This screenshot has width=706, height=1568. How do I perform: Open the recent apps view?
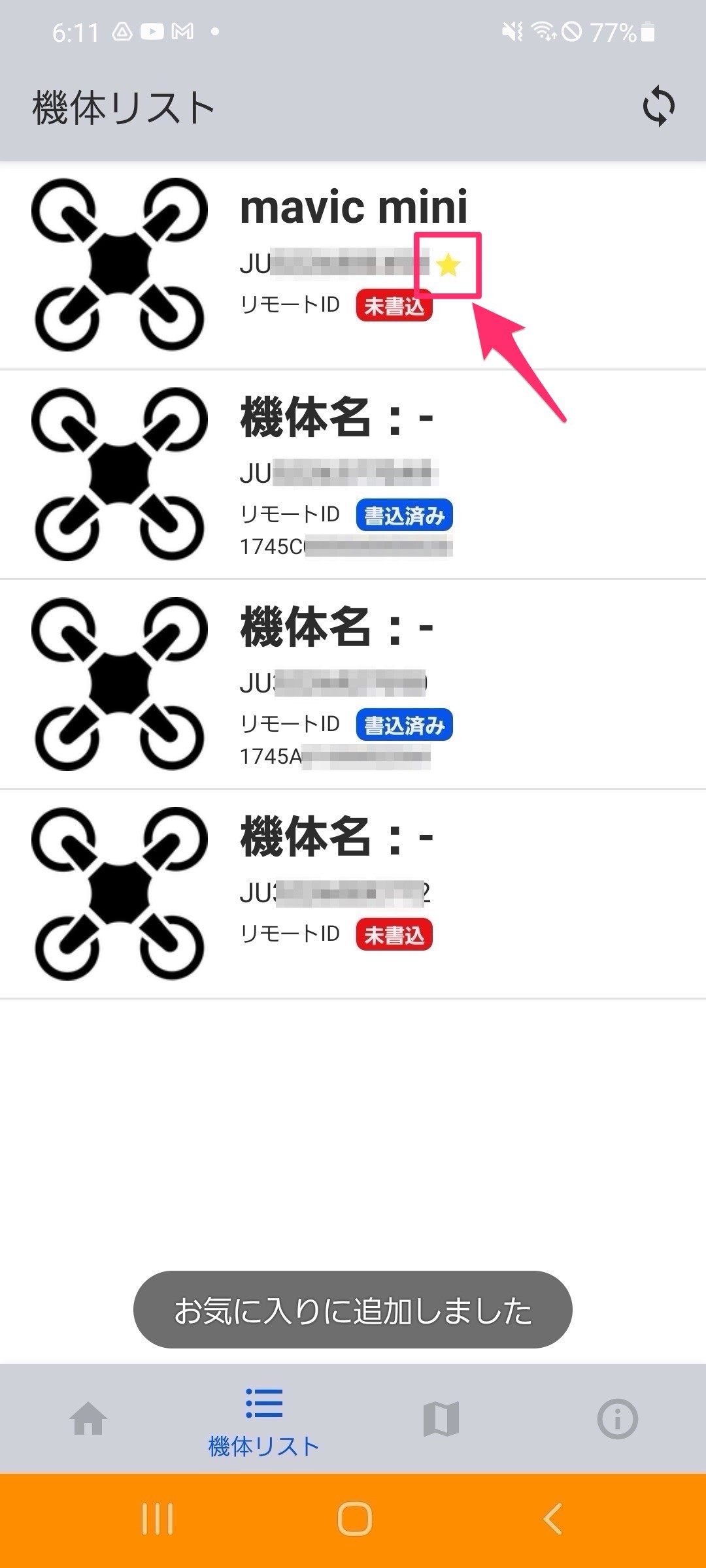point(158,1518)
